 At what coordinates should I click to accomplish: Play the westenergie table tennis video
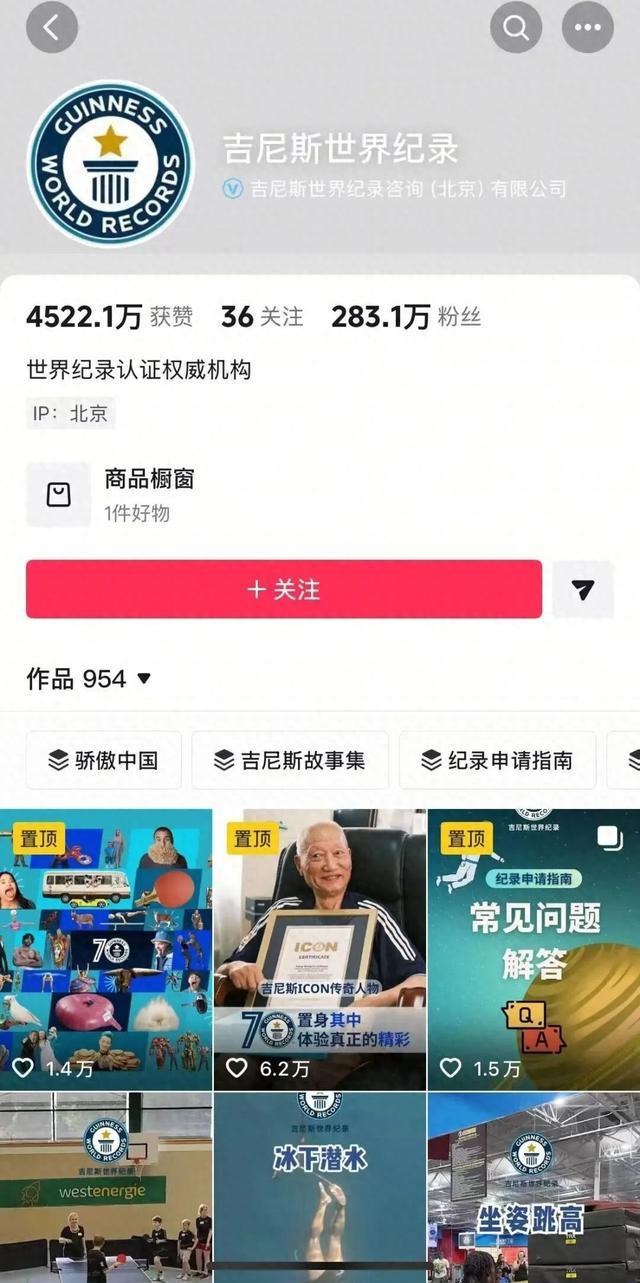point(105,1190)
